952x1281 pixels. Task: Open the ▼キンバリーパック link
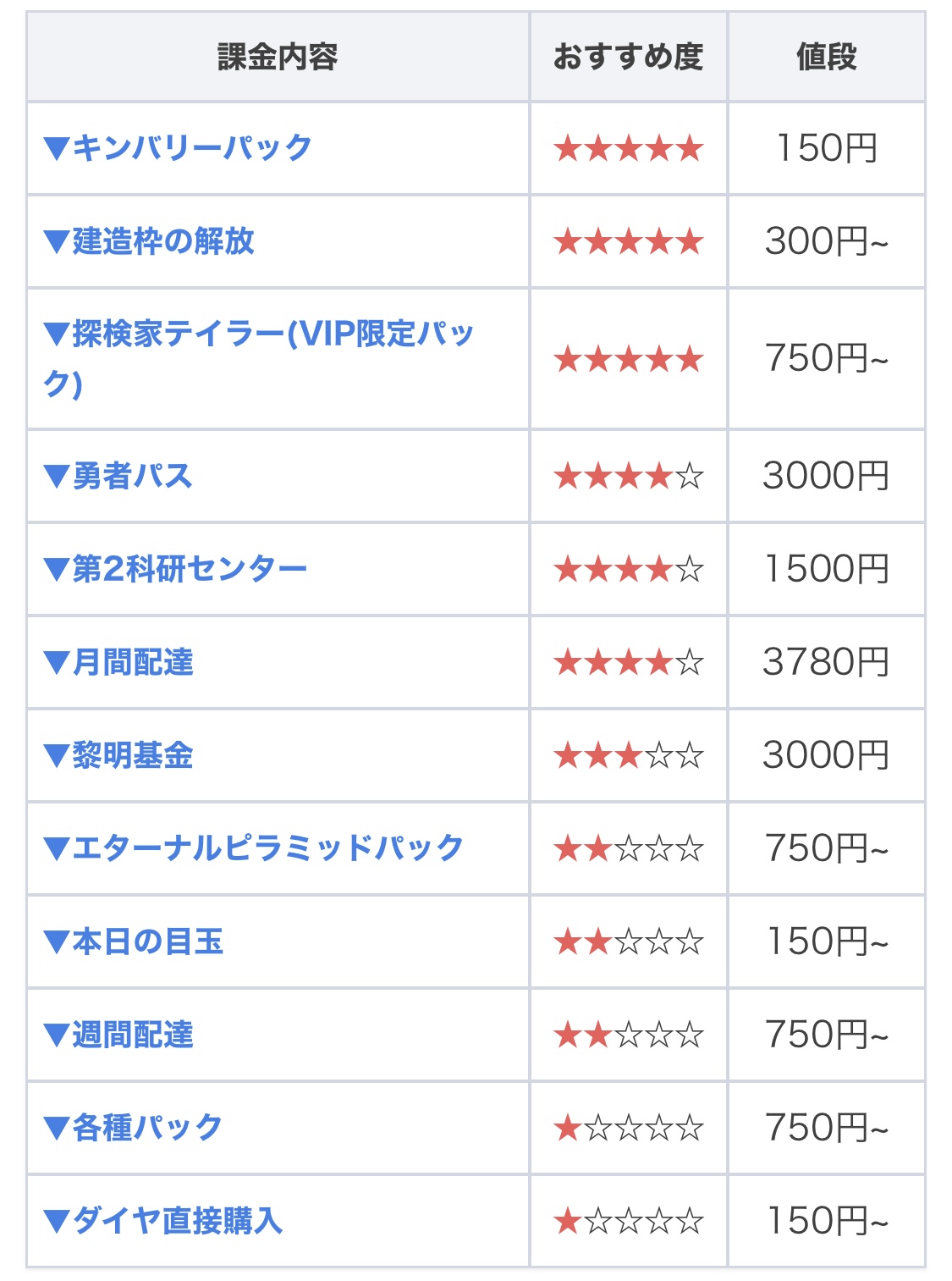[x=178, y=148]
